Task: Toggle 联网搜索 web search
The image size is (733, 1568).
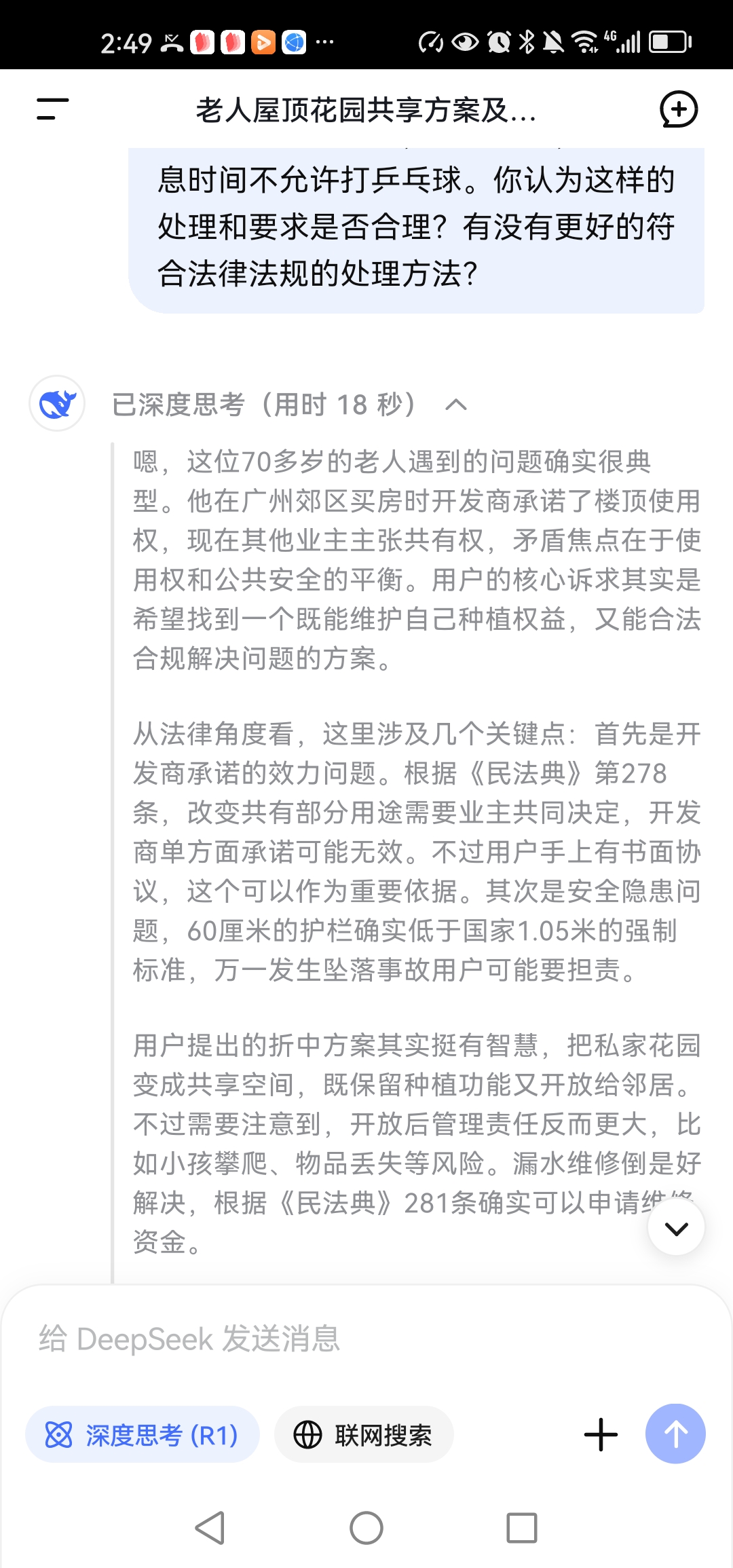Action: point(364,1435)
